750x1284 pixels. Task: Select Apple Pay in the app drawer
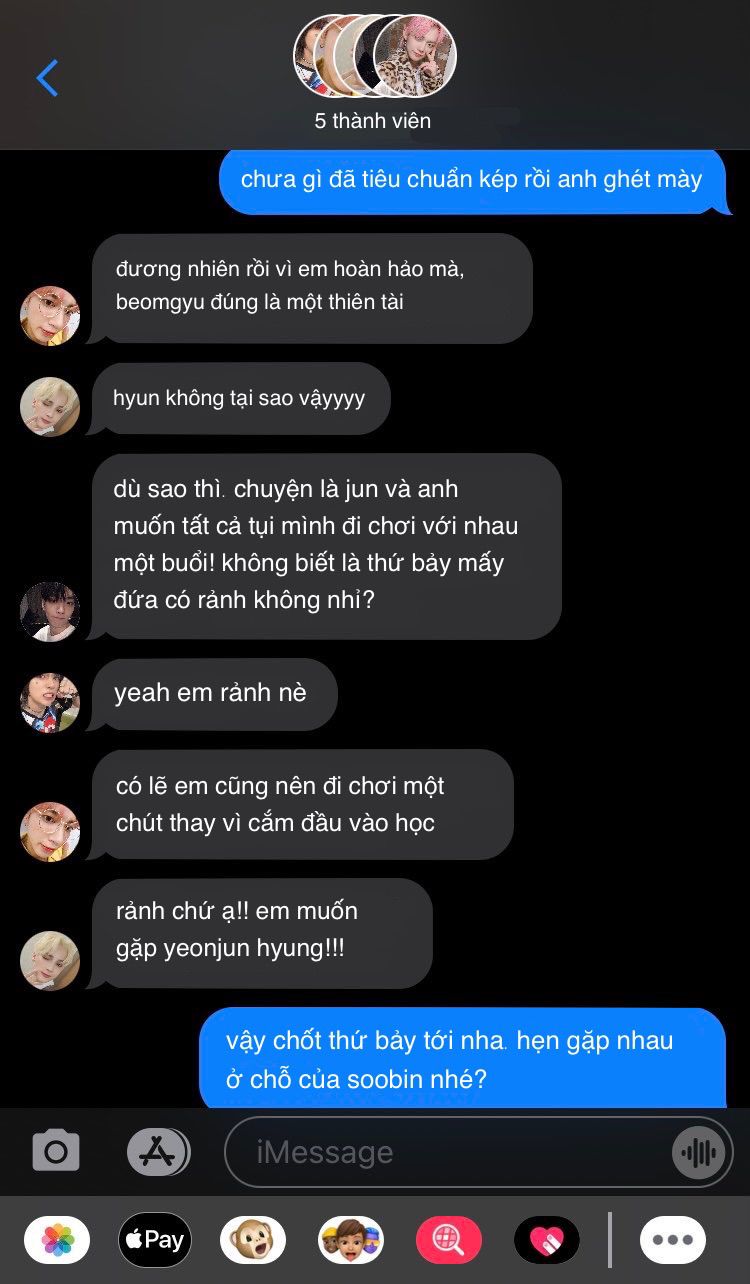pos(155,1240)
